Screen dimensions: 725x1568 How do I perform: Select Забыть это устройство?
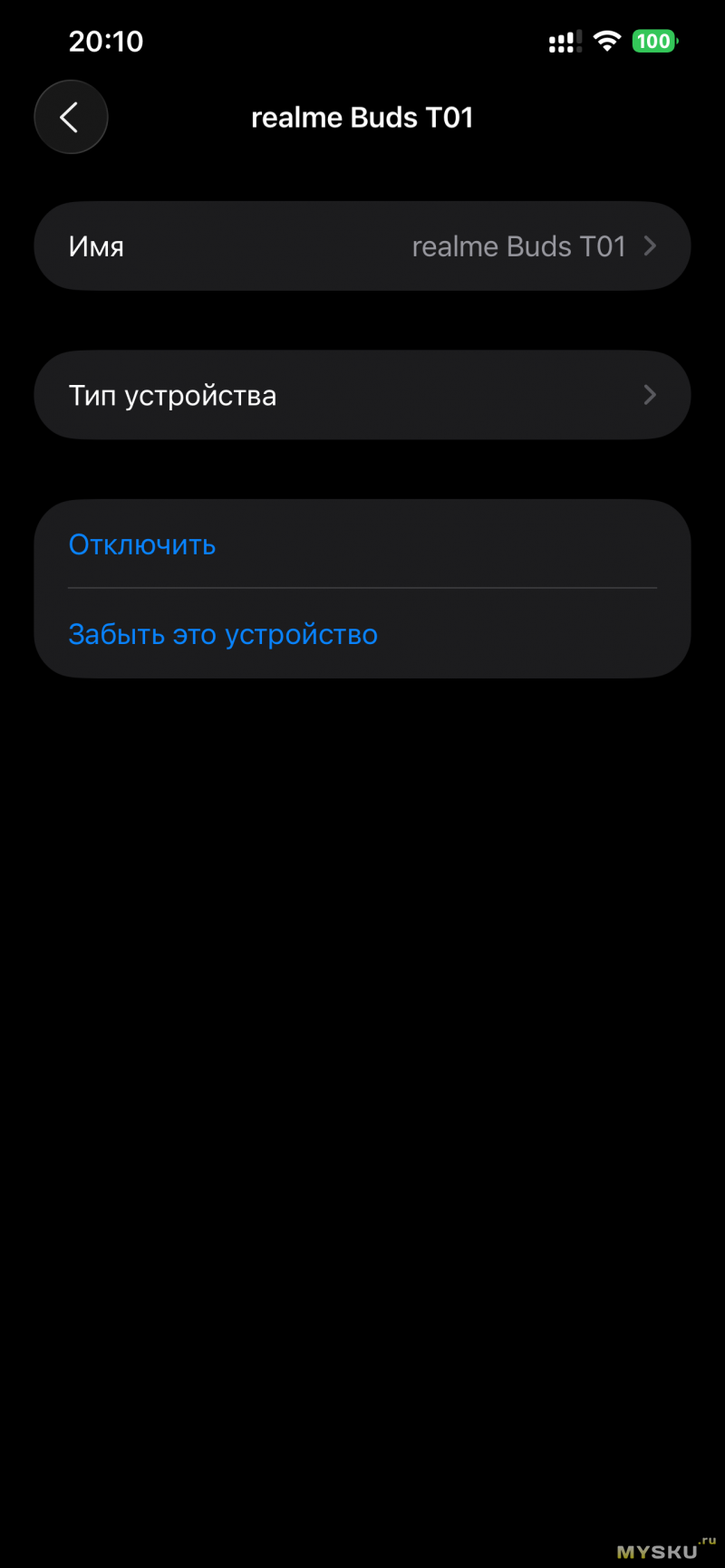[223, 634]
